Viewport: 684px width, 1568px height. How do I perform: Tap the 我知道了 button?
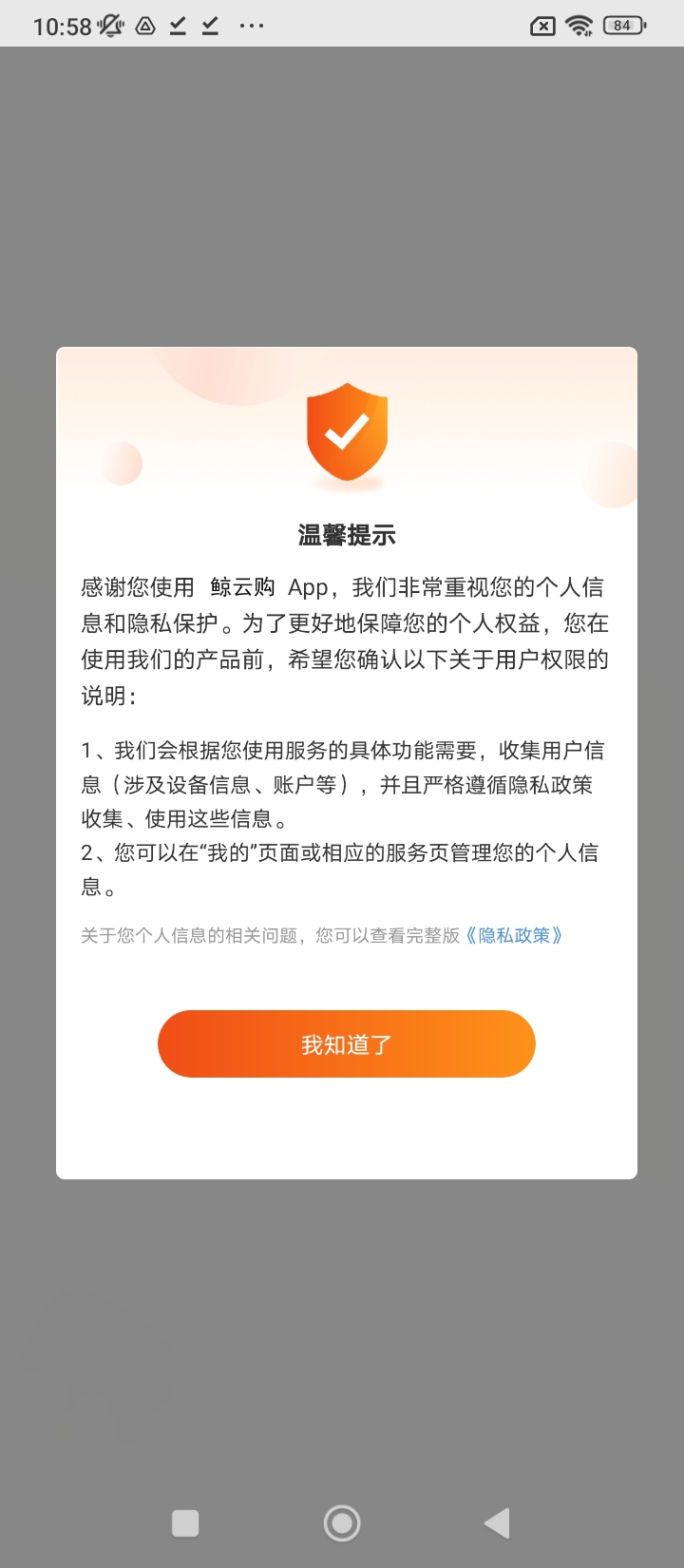coord(346,1043)
